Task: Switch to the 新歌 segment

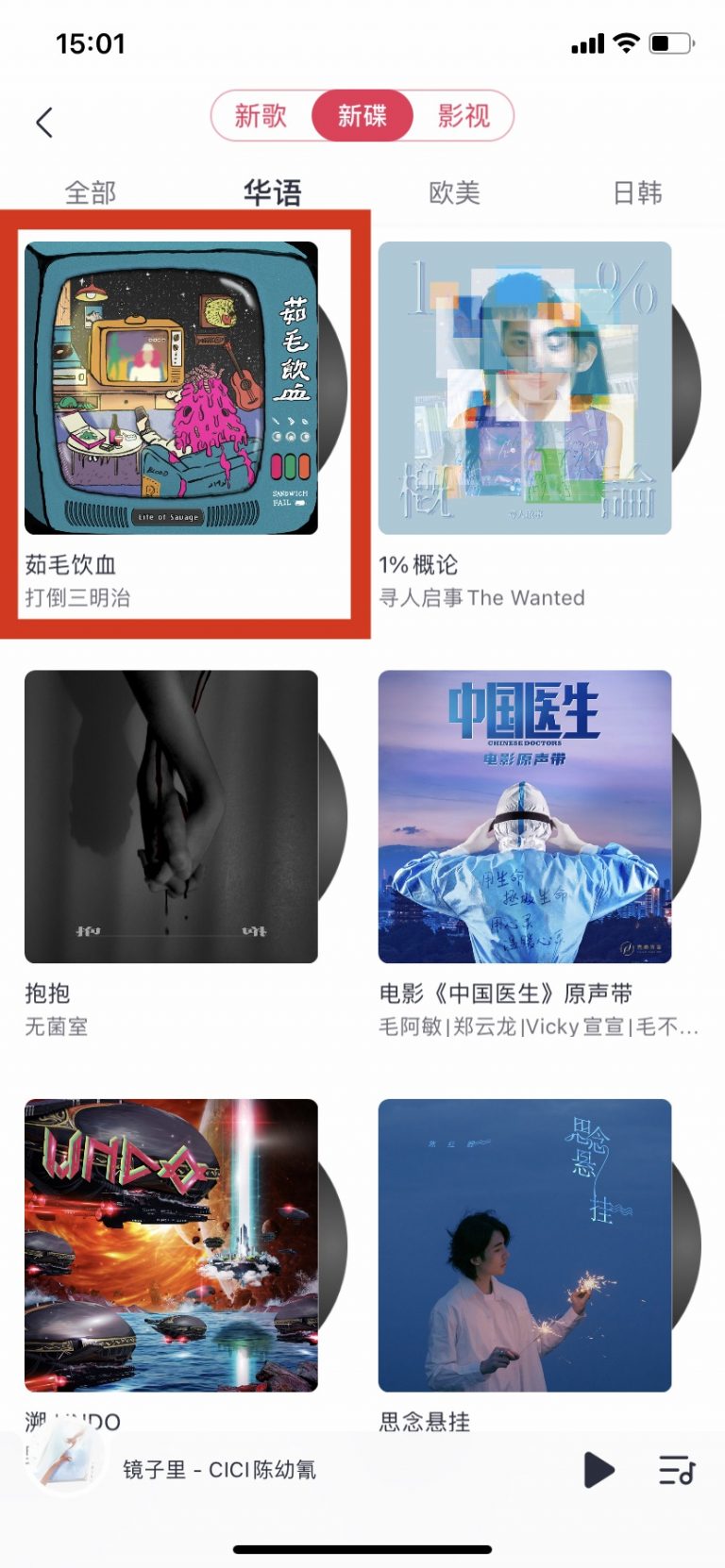Action: point(261,116)
